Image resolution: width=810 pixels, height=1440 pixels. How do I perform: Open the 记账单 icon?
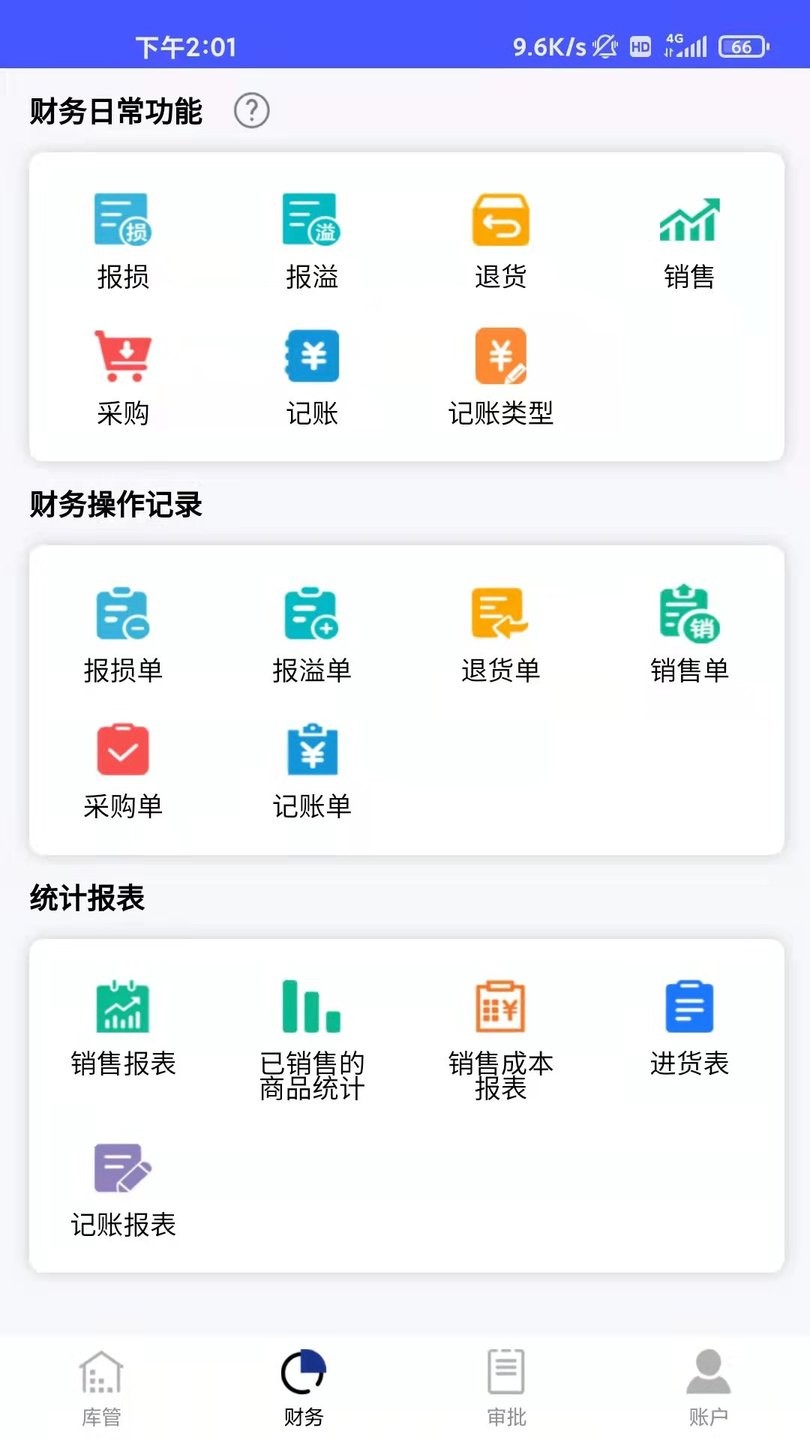[x=311, y=749]
